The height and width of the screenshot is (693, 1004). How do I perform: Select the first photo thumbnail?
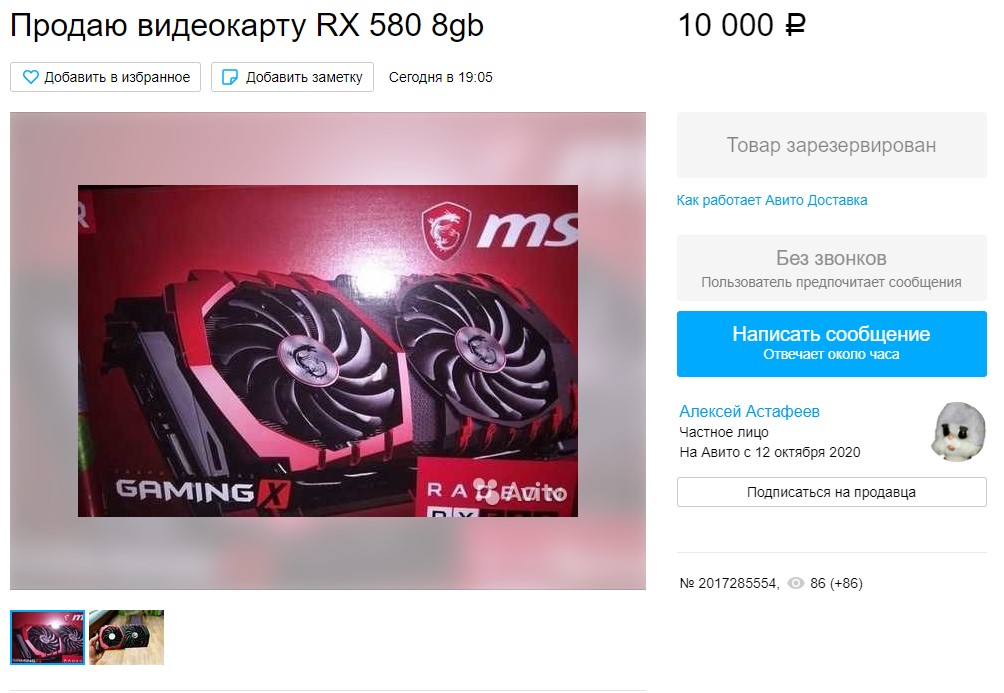pyautogui.click(x=47, y=637)
